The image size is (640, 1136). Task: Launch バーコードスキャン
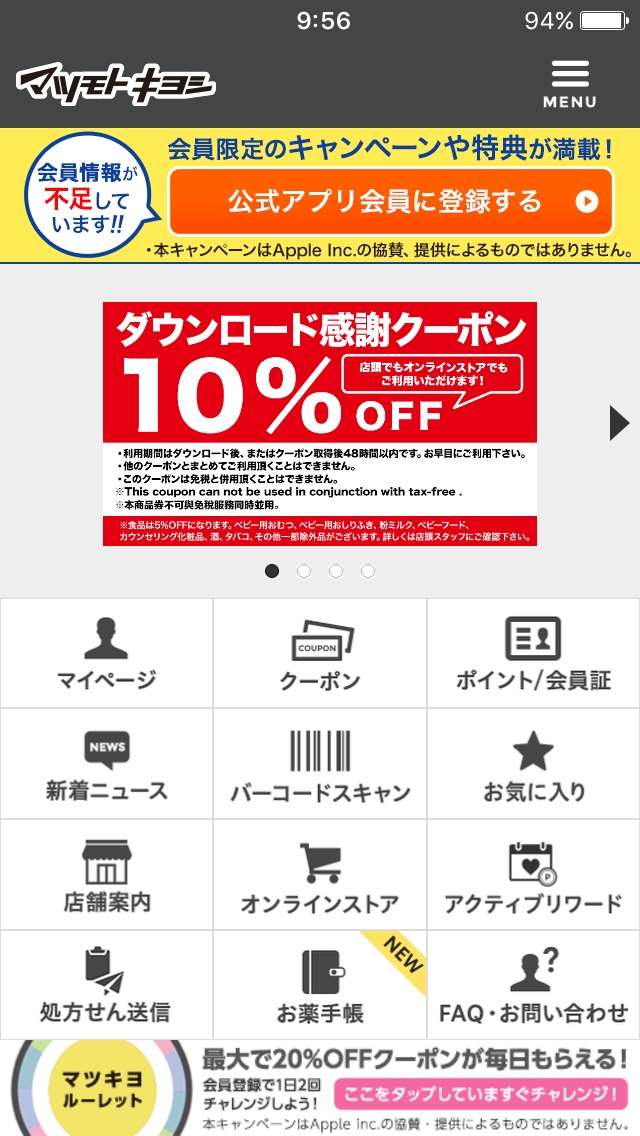click(x=320, y=765)
